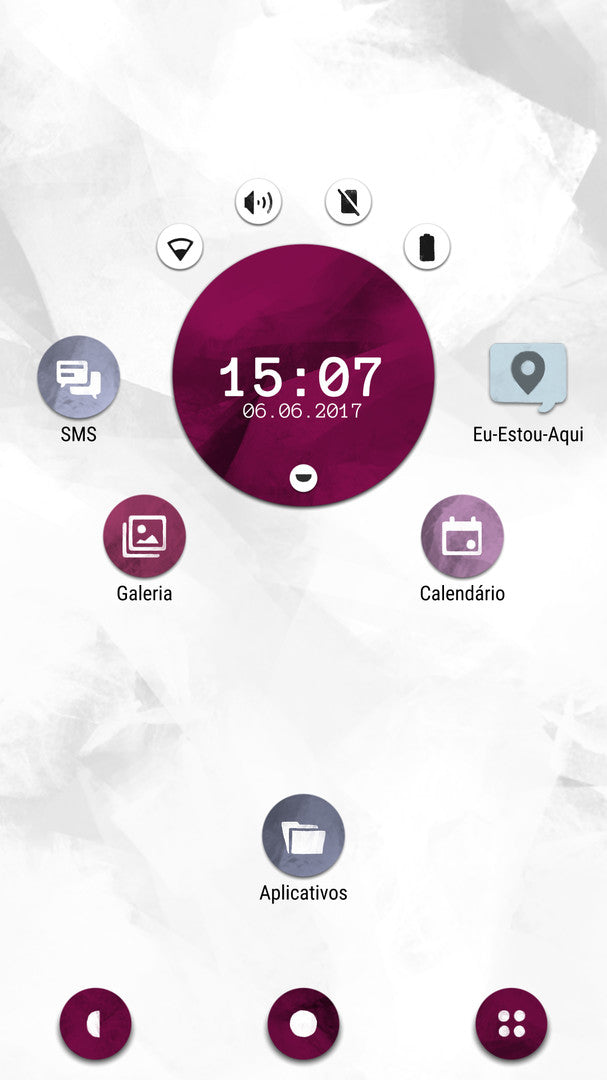The height and width of the screenshot is (1080, 607).
Task: Launch the Galeria app
Action: click(144, 536)
